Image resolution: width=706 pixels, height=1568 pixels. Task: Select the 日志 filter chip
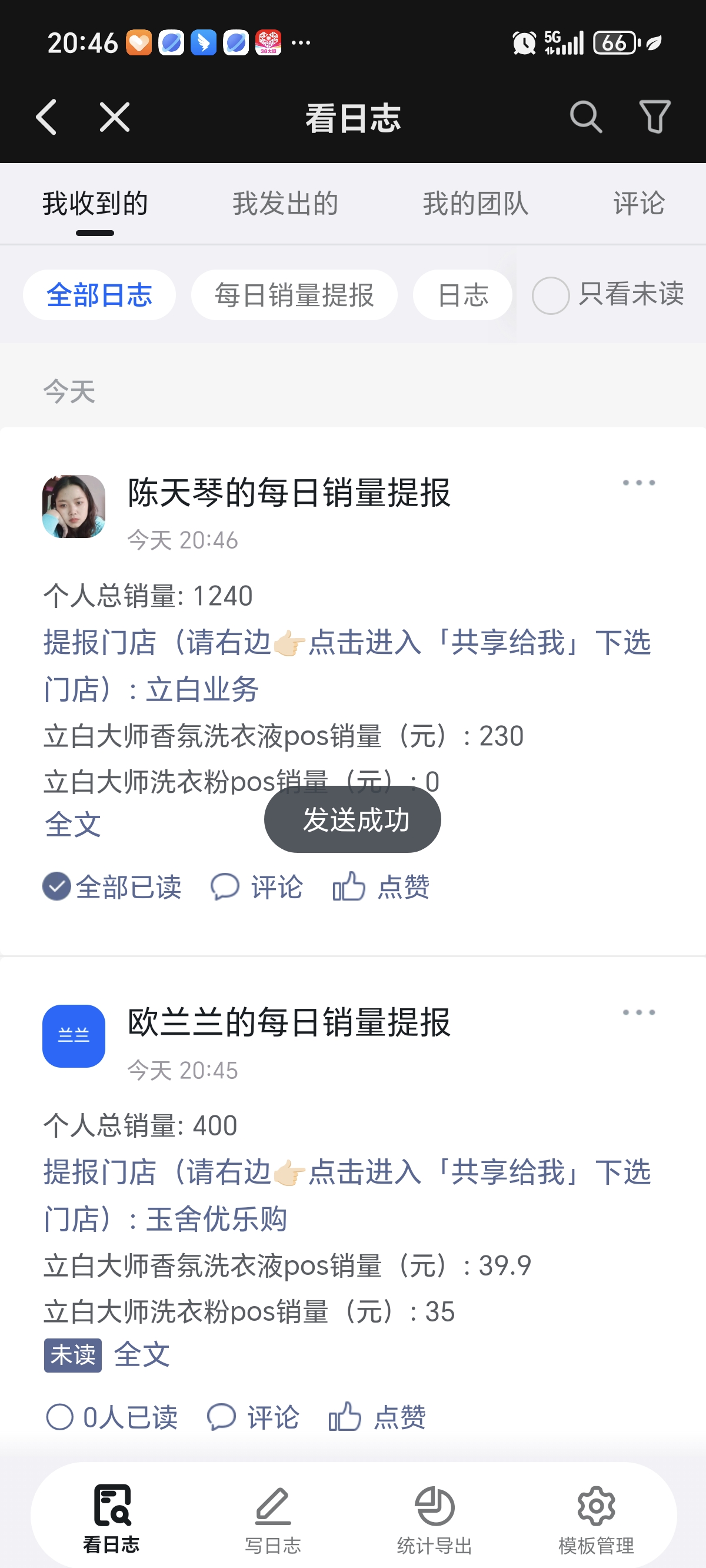pos(462,295)
